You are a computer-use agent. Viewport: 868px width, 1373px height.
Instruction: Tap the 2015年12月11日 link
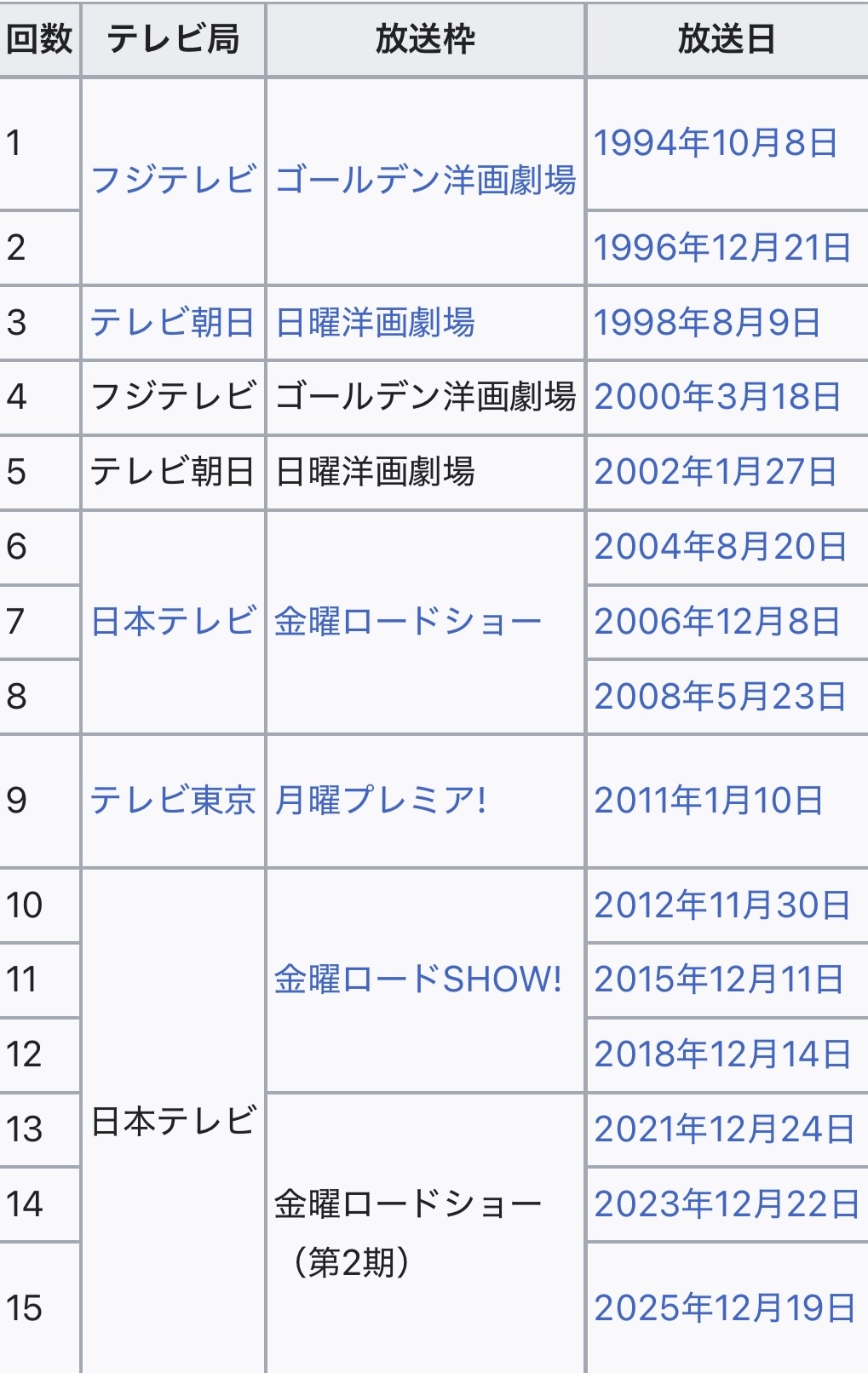719,979
